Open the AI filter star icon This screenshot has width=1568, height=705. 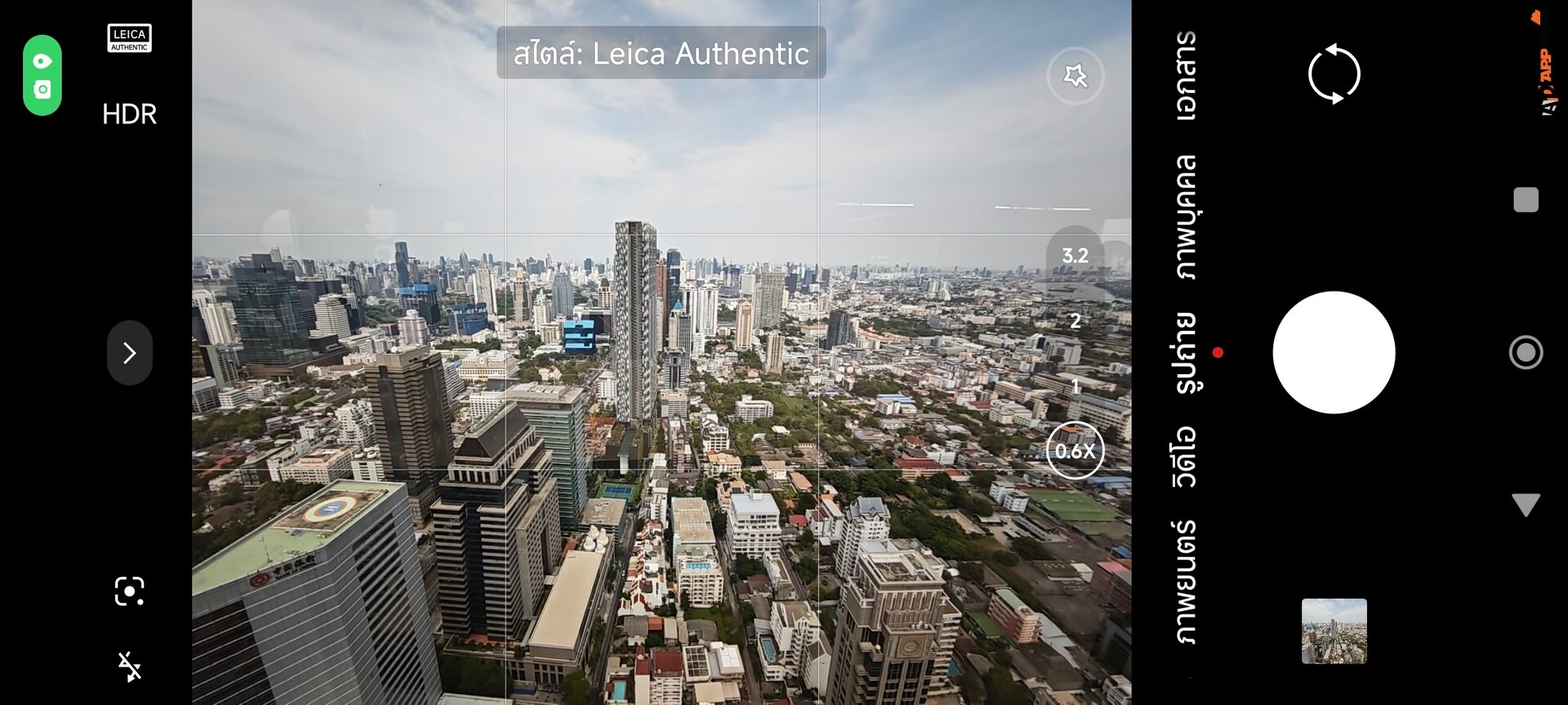1076,76
